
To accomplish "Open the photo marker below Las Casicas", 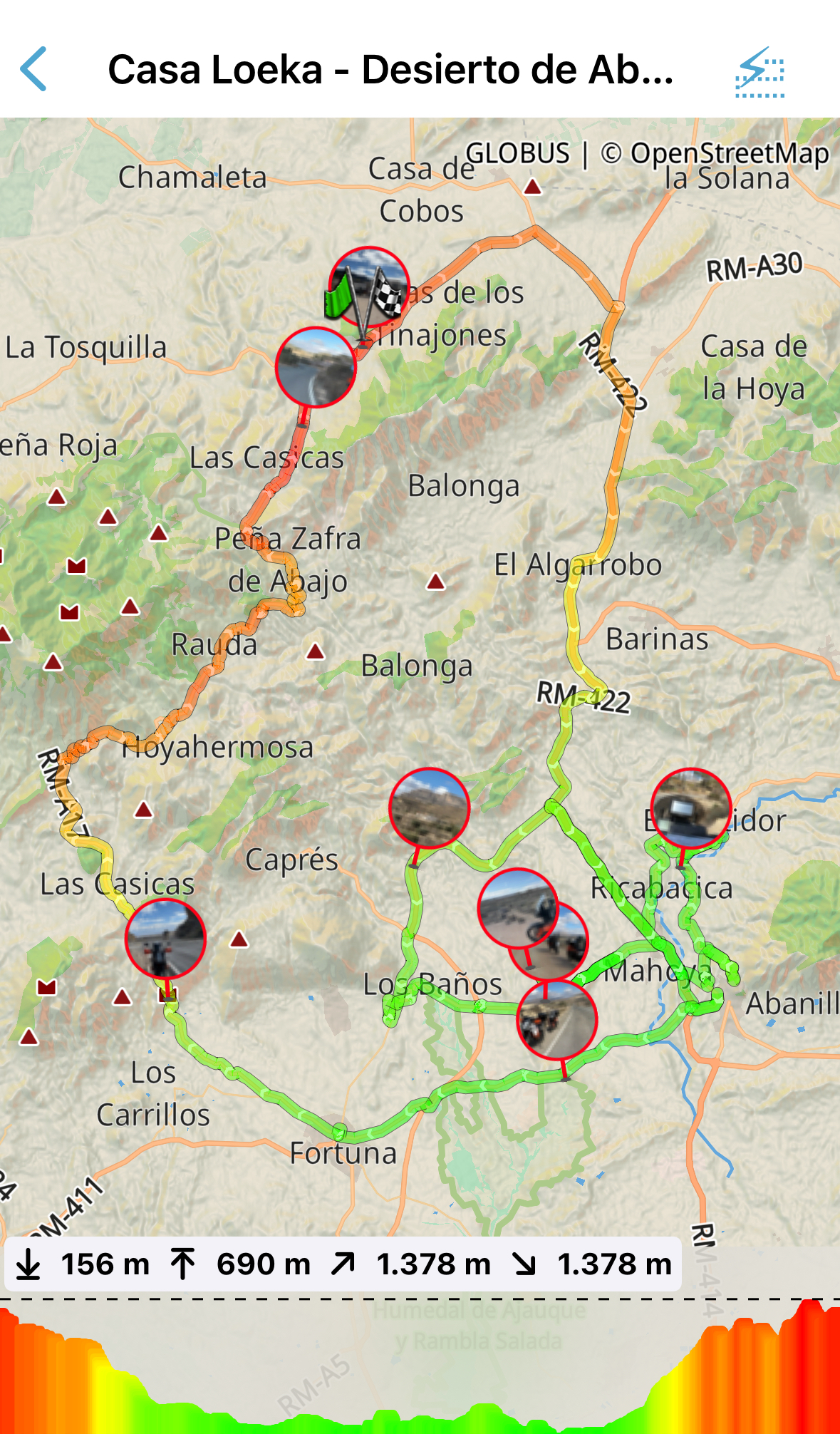I will point(165,939).
